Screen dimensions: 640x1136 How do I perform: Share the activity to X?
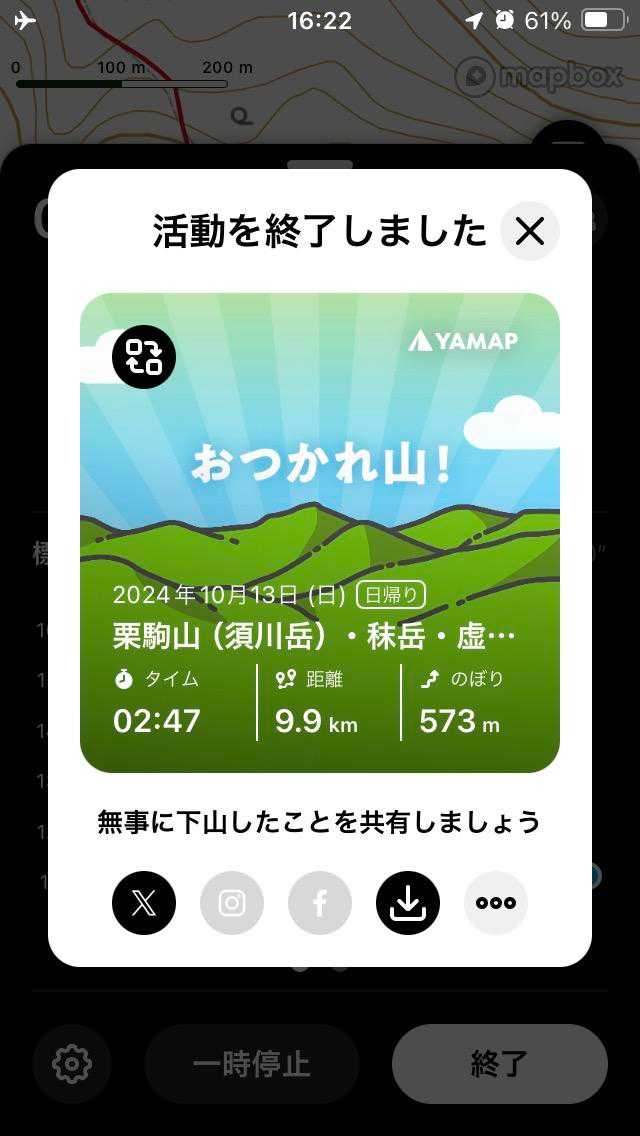[x=144, y=903]
